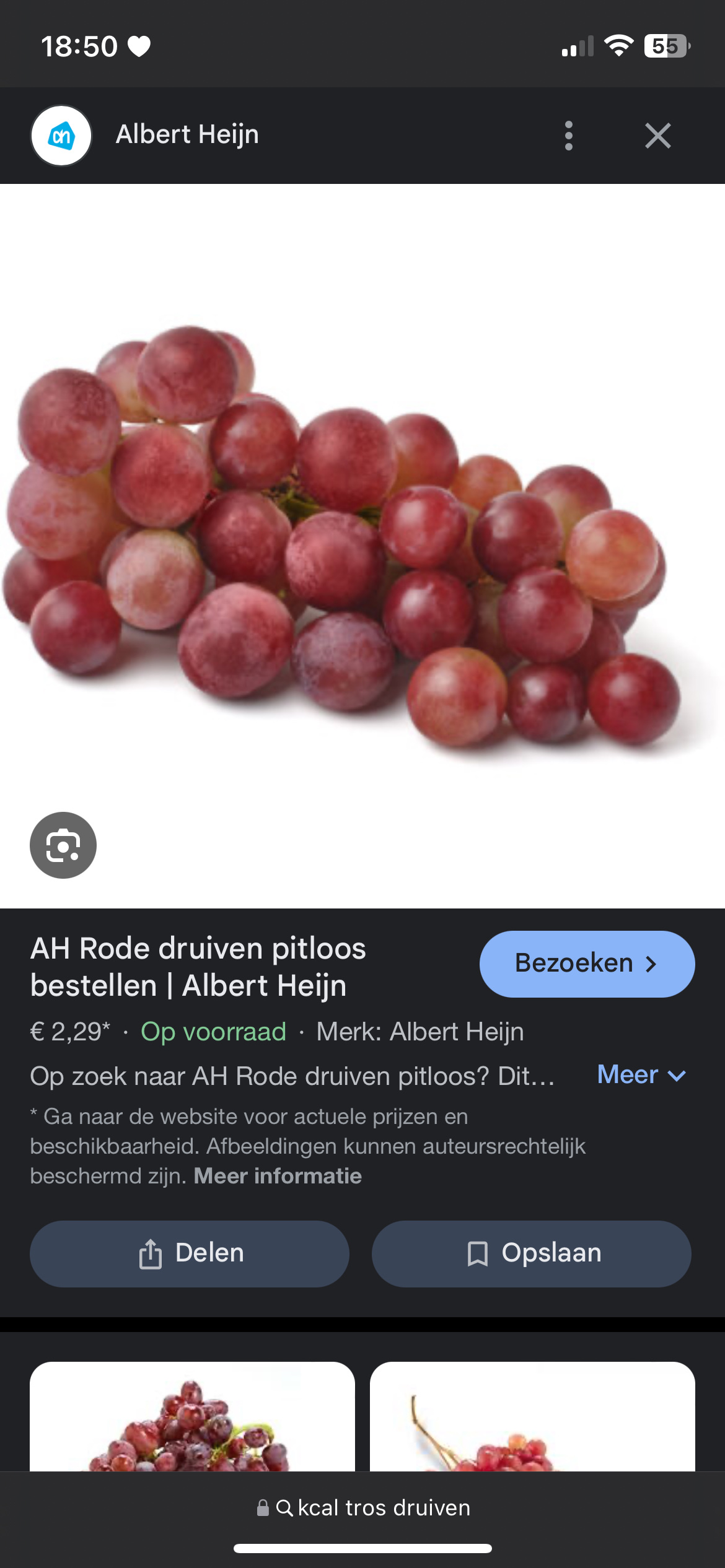Tap the share icon next to Delen

151,1252
